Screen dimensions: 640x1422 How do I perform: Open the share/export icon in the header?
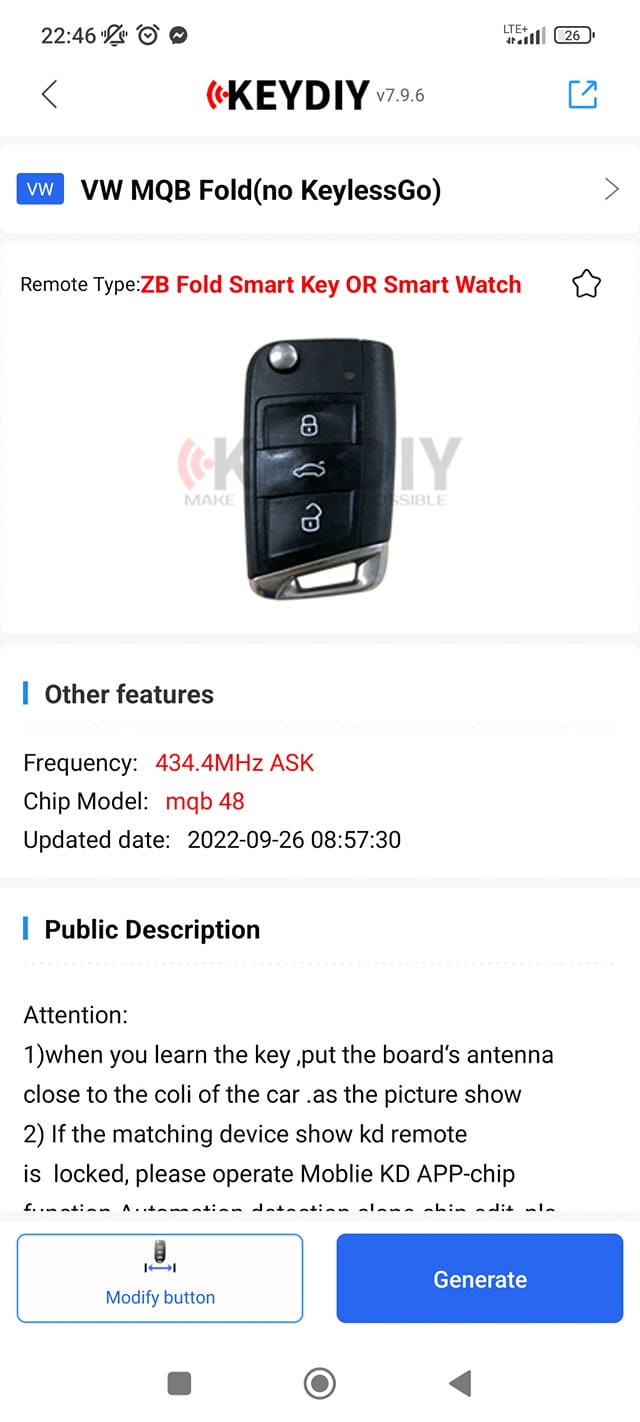point(582,94)
